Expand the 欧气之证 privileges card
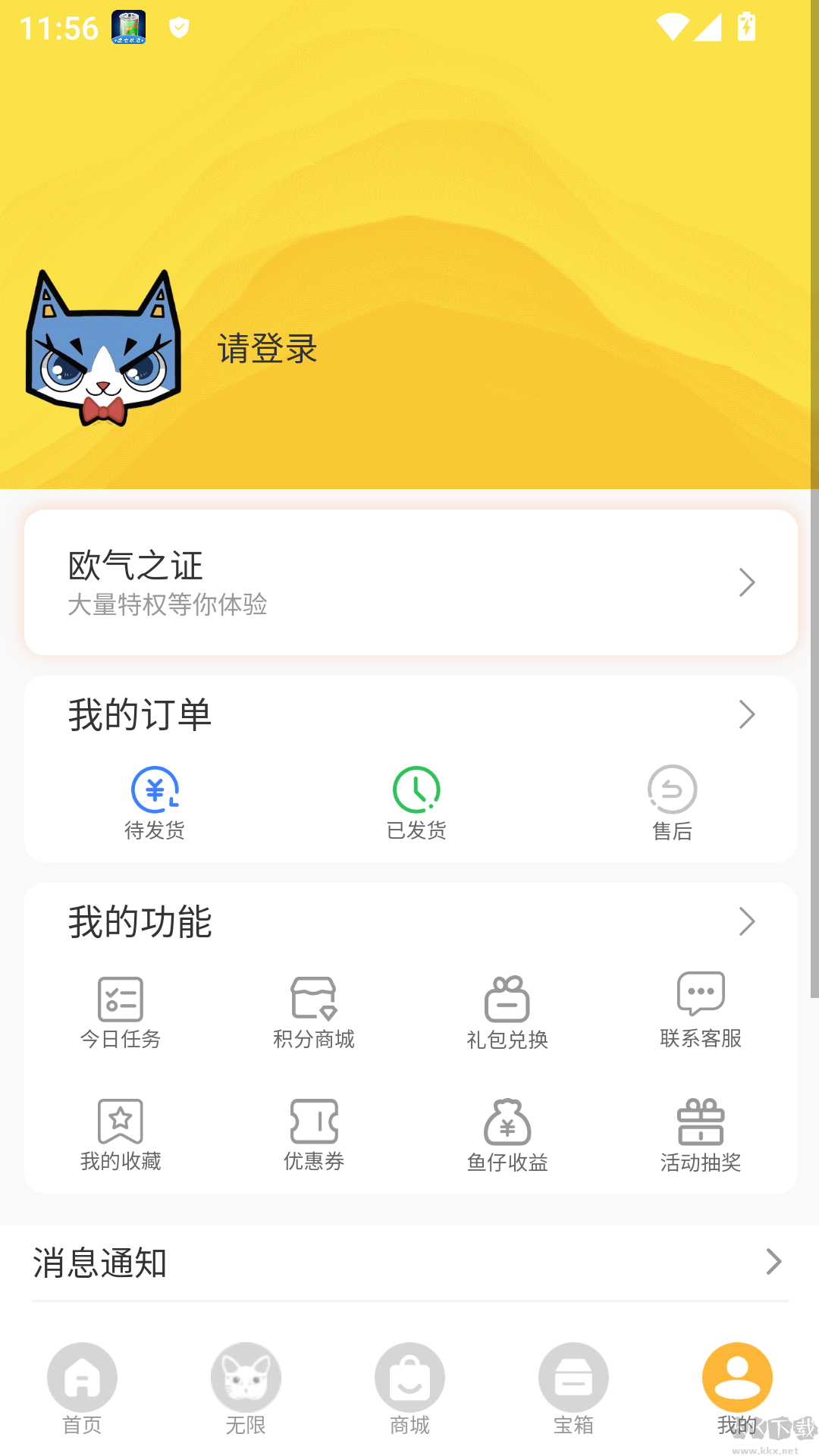The height and width of the screenshot is (1456, 819). coord(409,582)
